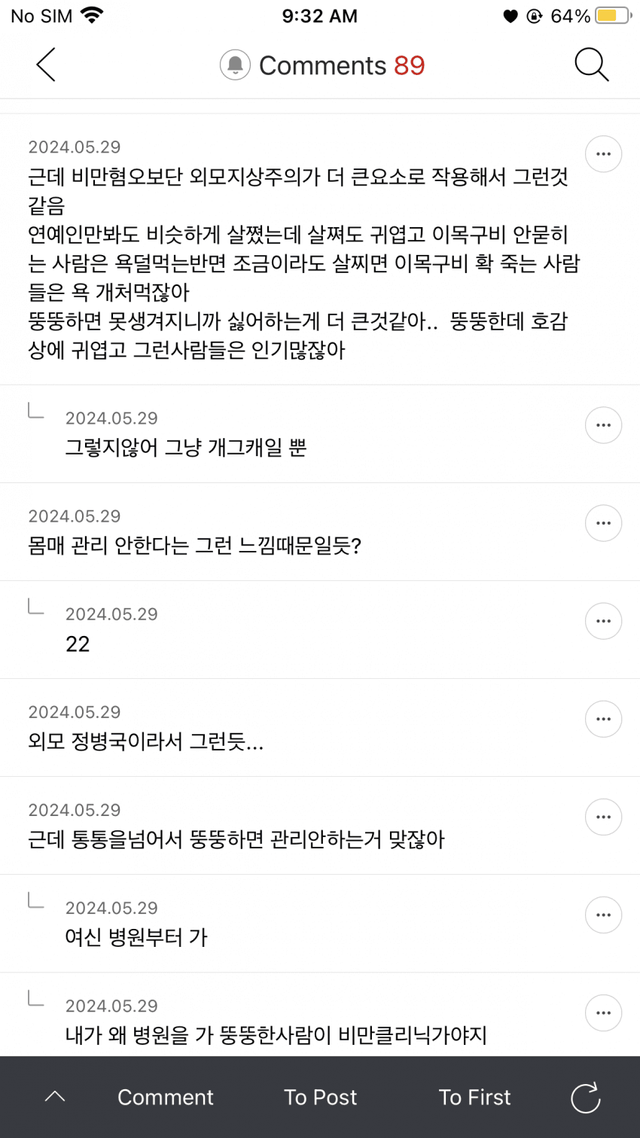Image resolution: width=640 pixels, height=1138 pixels.
Task: Open options for the reply '그렇지않어 그냥 개그캐일 뿐'
Action: [603, 425]
